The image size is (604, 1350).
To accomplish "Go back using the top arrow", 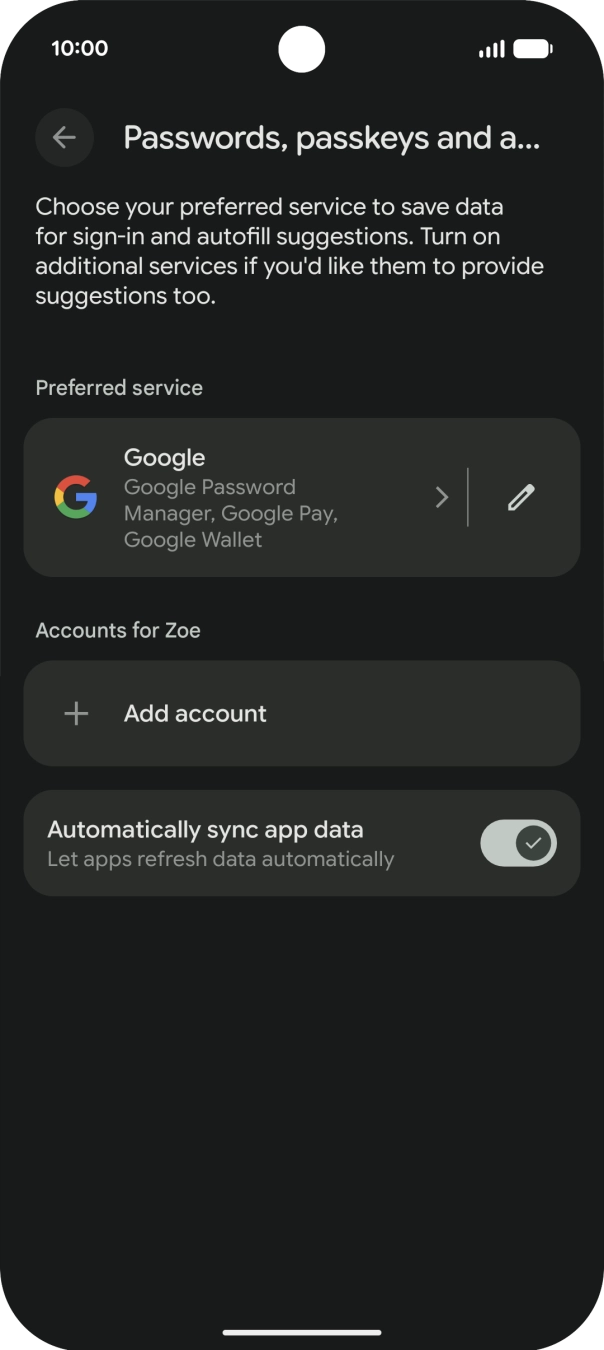I will click(65, 138).
